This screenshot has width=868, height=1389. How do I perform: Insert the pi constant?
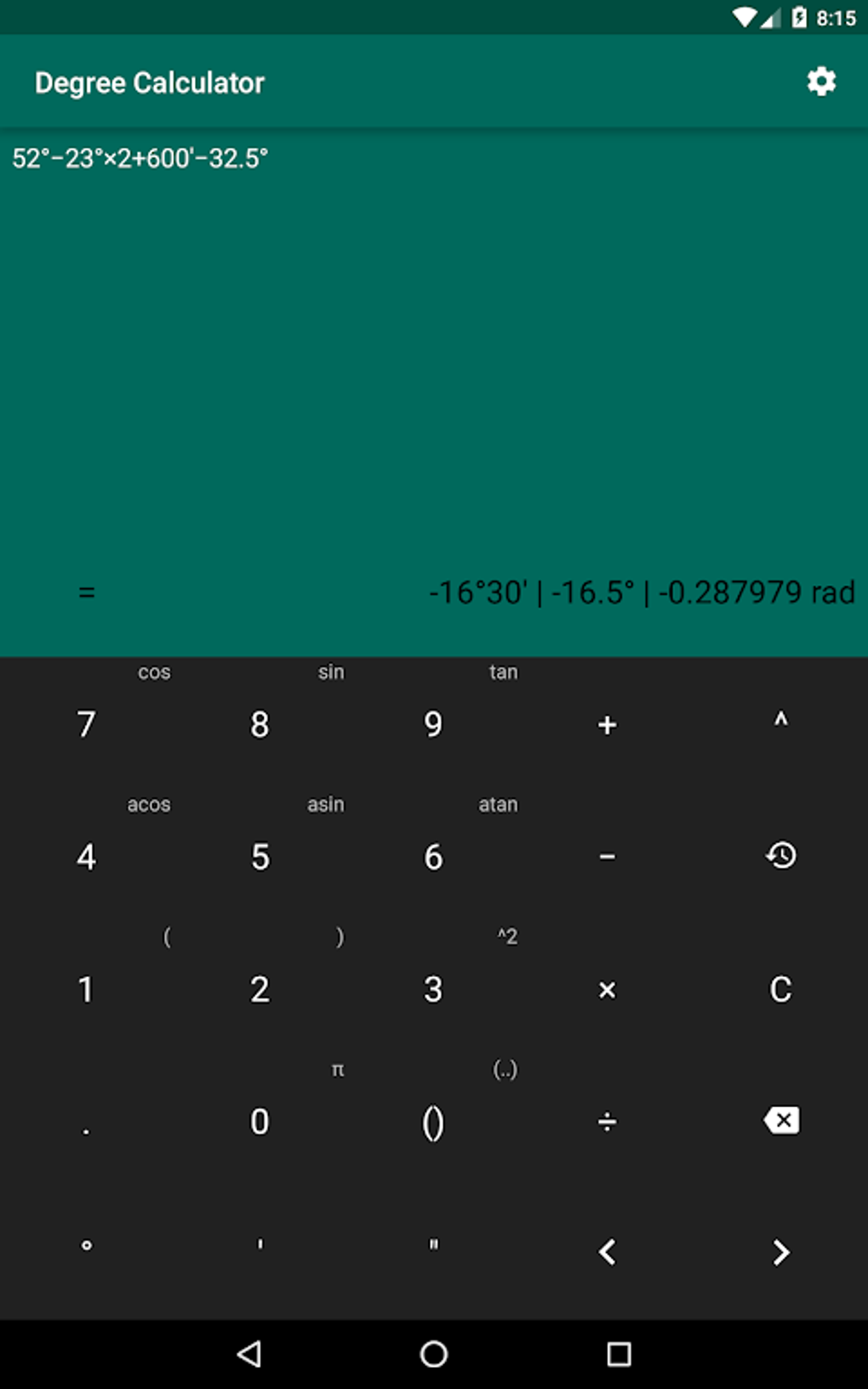tap(336, 1070)
